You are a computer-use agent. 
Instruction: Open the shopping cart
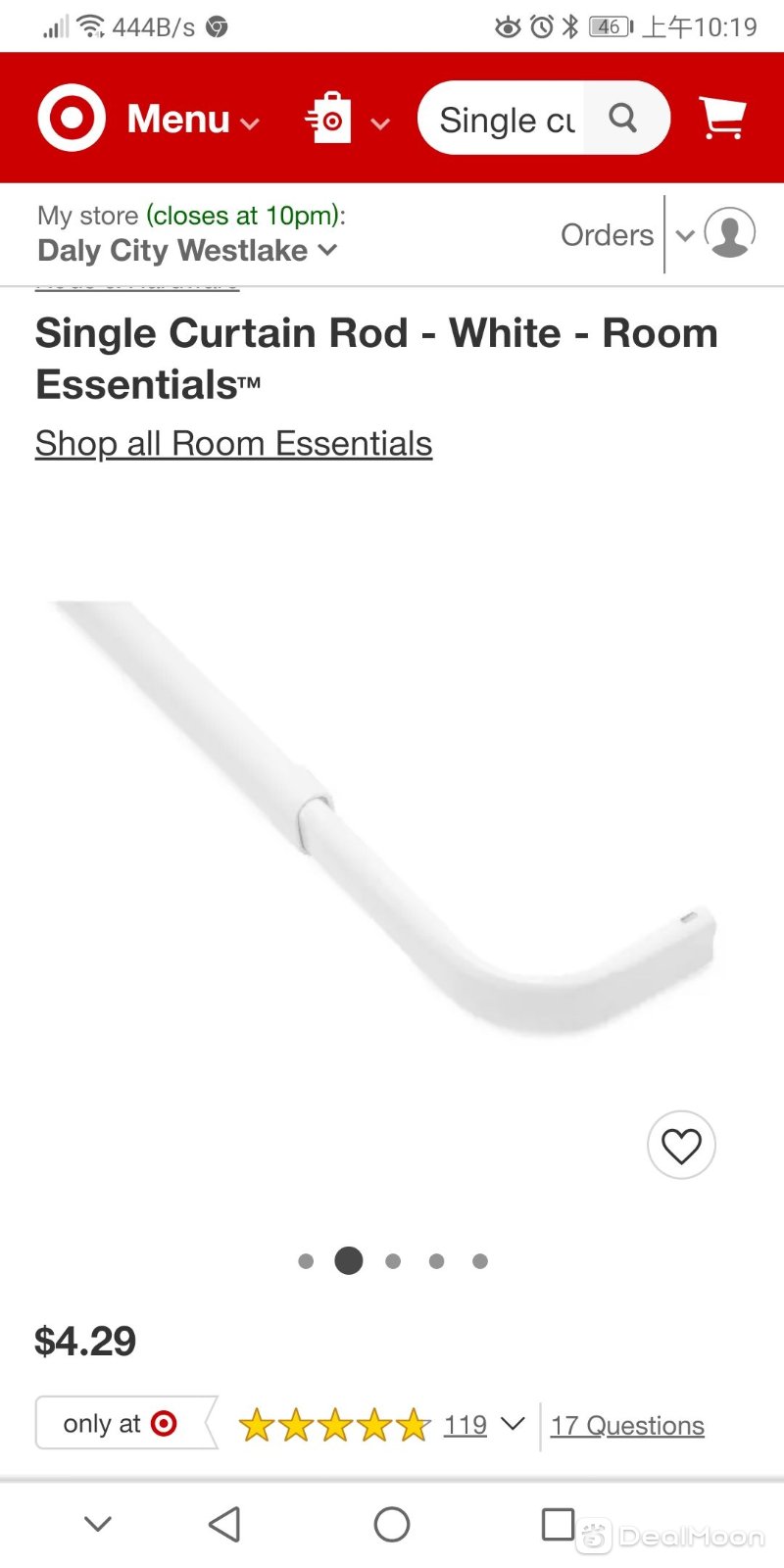pyautogui.click(x=722, y=119)
